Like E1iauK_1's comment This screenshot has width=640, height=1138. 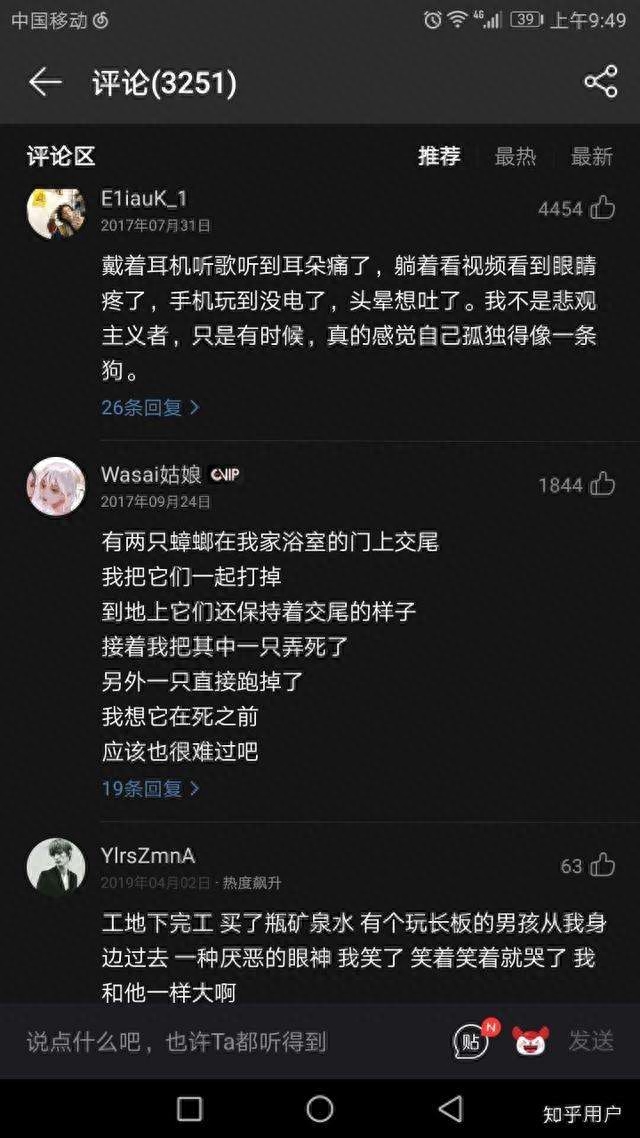(x=603, y=208)
